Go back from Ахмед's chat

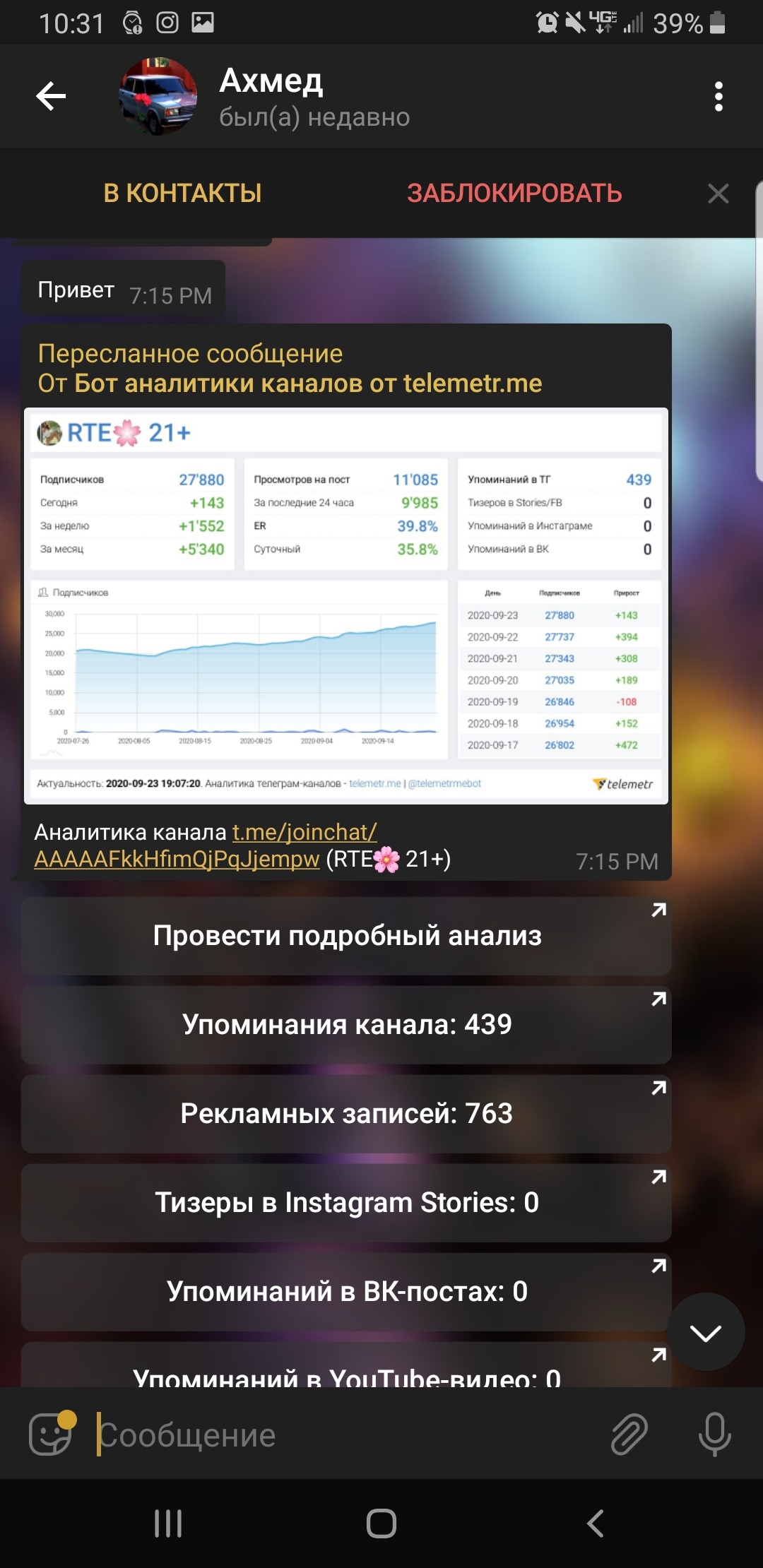(51, 96)
